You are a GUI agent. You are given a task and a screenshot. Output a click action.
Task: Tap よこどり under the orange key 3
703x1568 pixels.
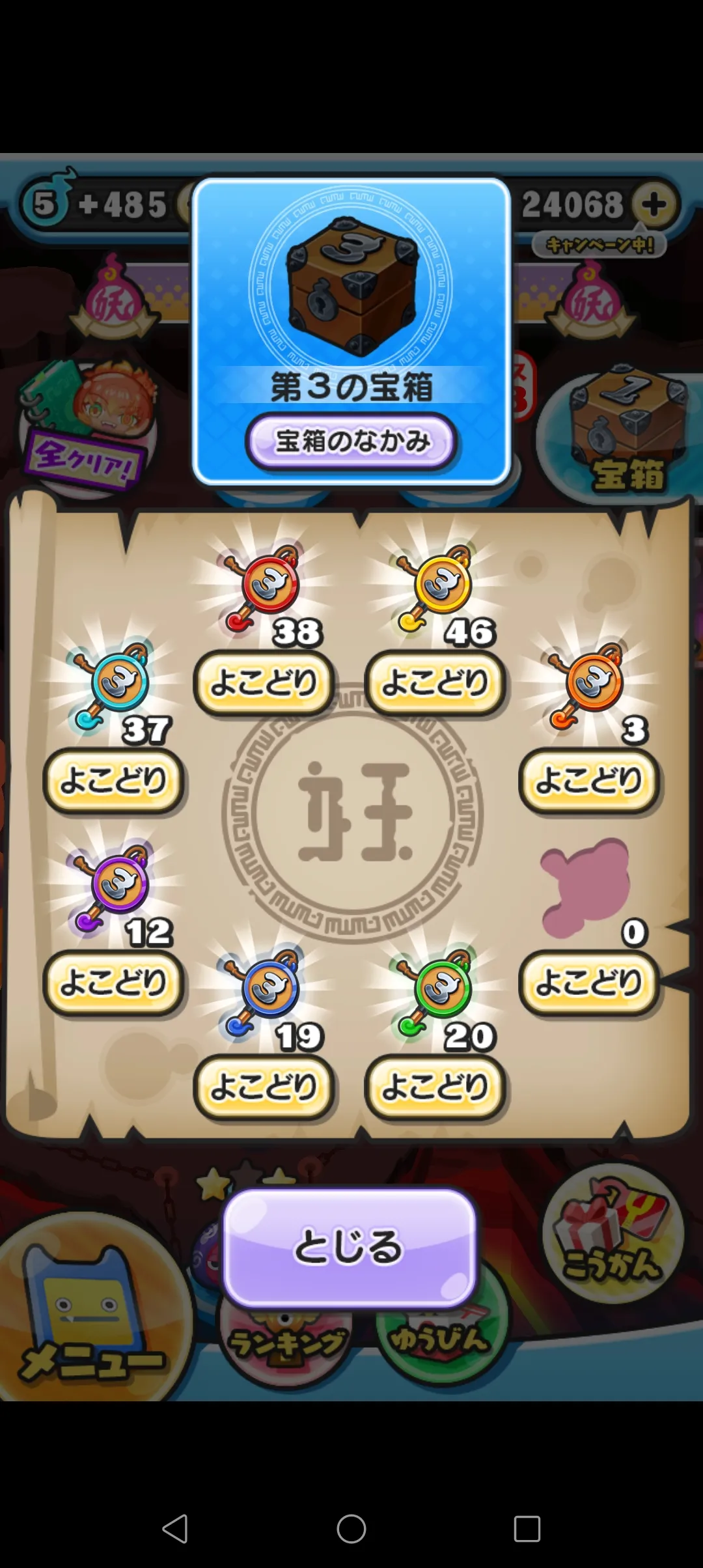pyautogui.click(x=589, y=781)
